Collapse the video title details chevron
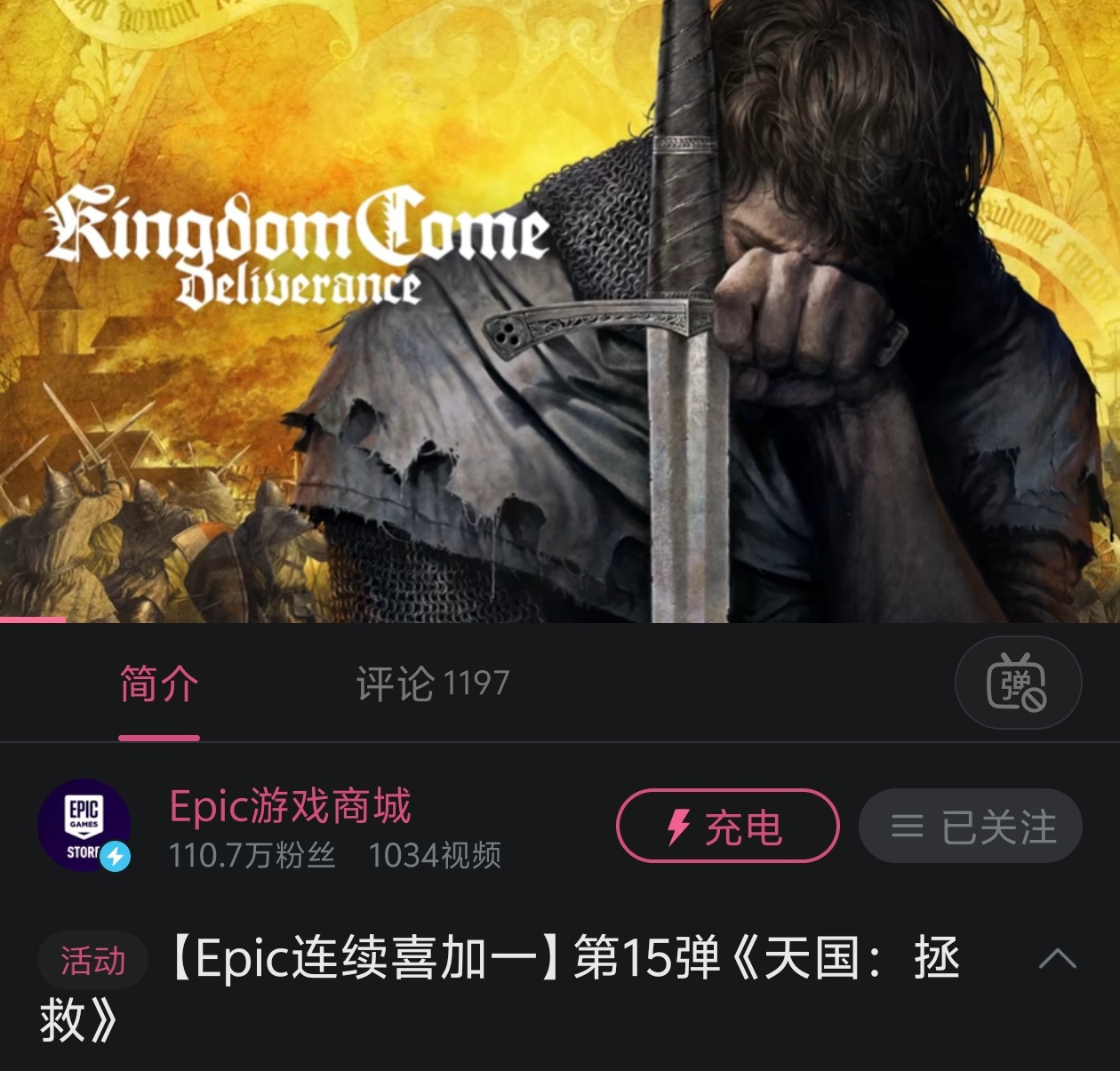The height and width of the screenshot is (1071, 1120). (x=1057, y=959)
